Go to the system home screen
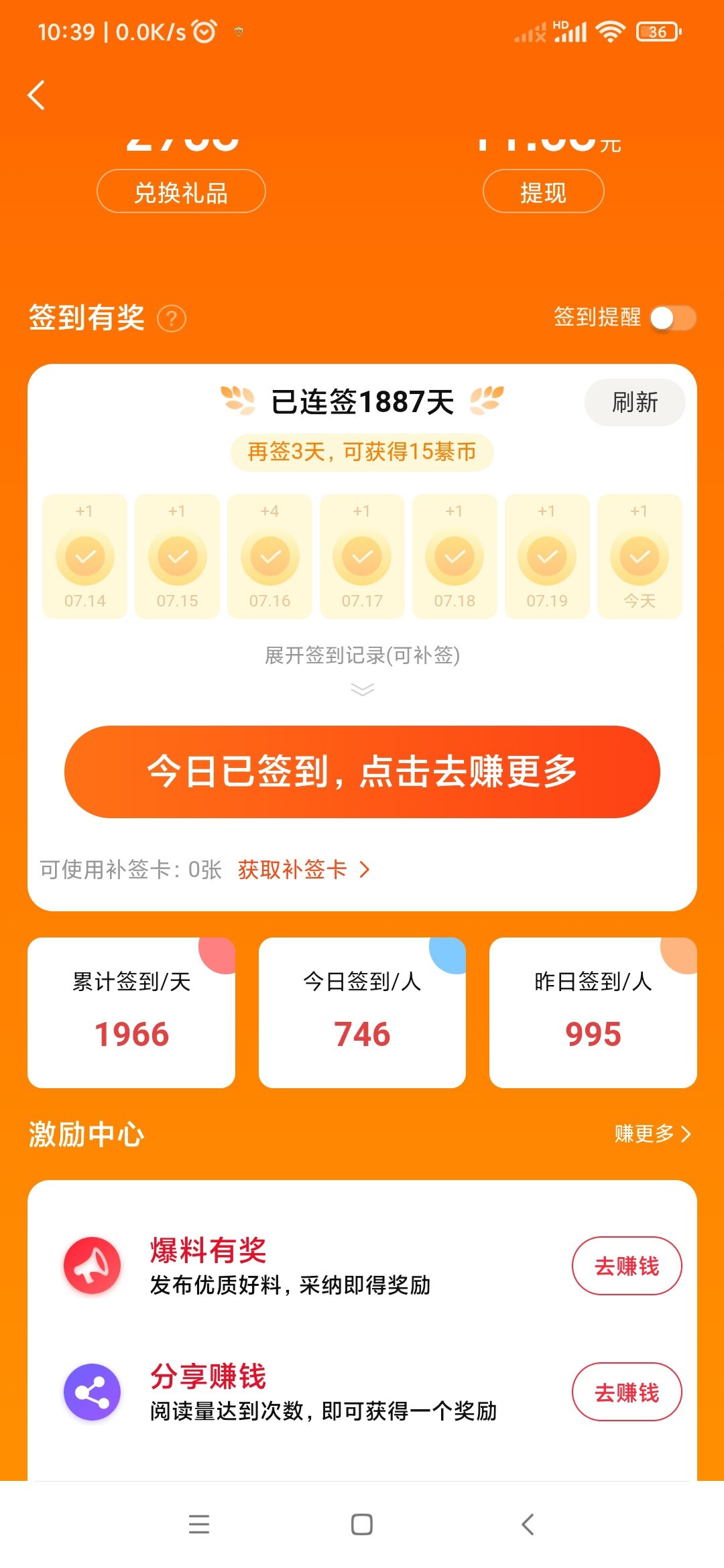This screenshot has height=1568, width=724. (x=362, y=1524)
